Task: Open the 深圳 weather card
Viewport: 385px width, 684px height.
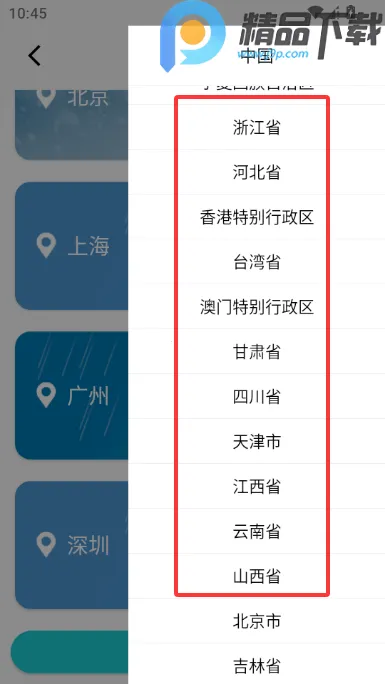Action: [x=72, y=545]
